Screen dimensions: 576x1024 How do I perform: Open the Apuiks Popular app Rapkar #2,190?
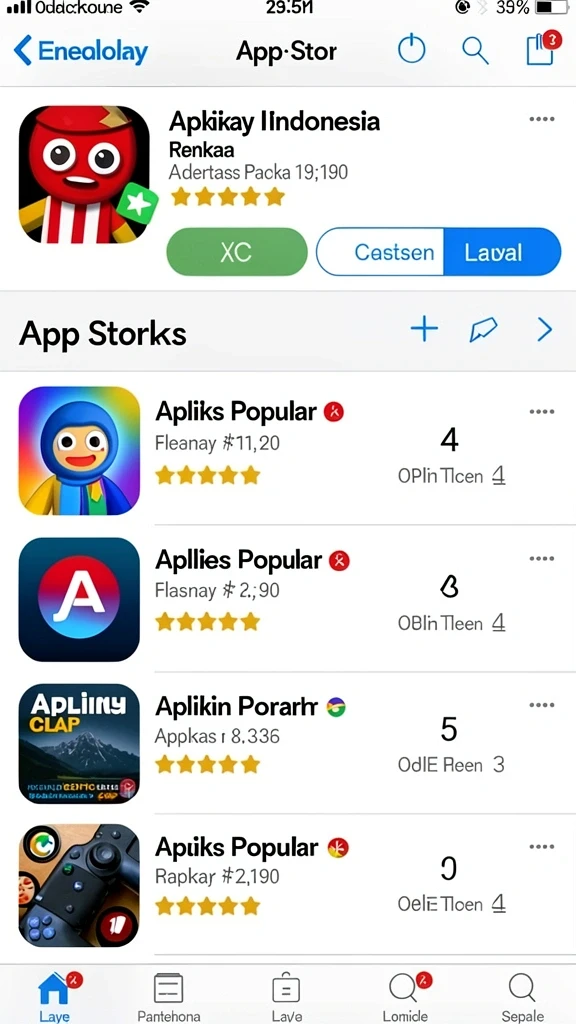tap(288, 886)
